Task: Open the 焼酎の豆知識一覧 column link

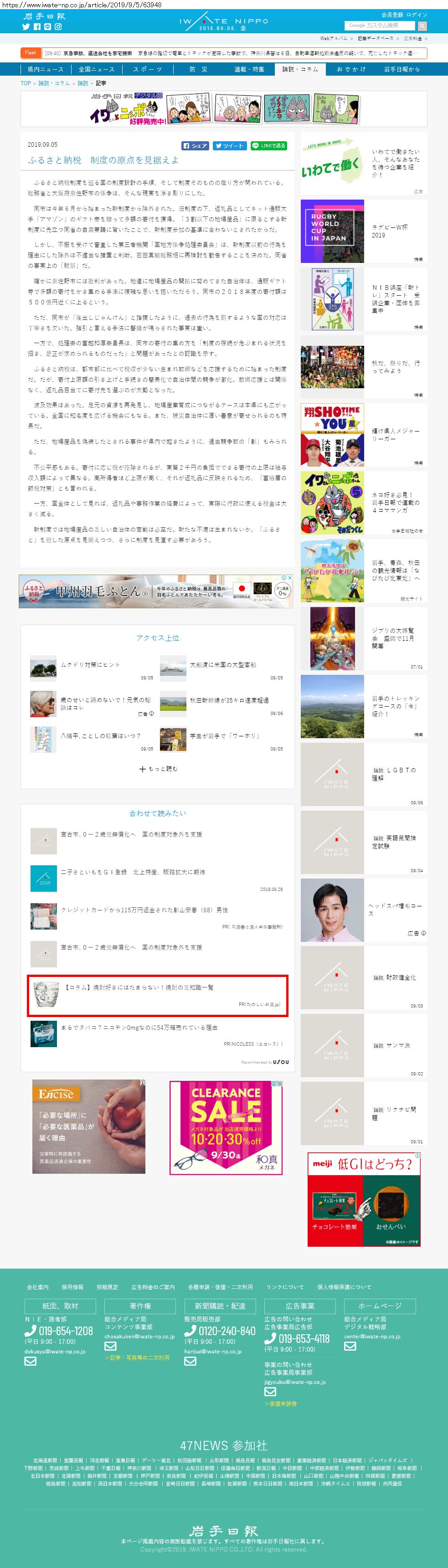Action: (x=139, y=987)
